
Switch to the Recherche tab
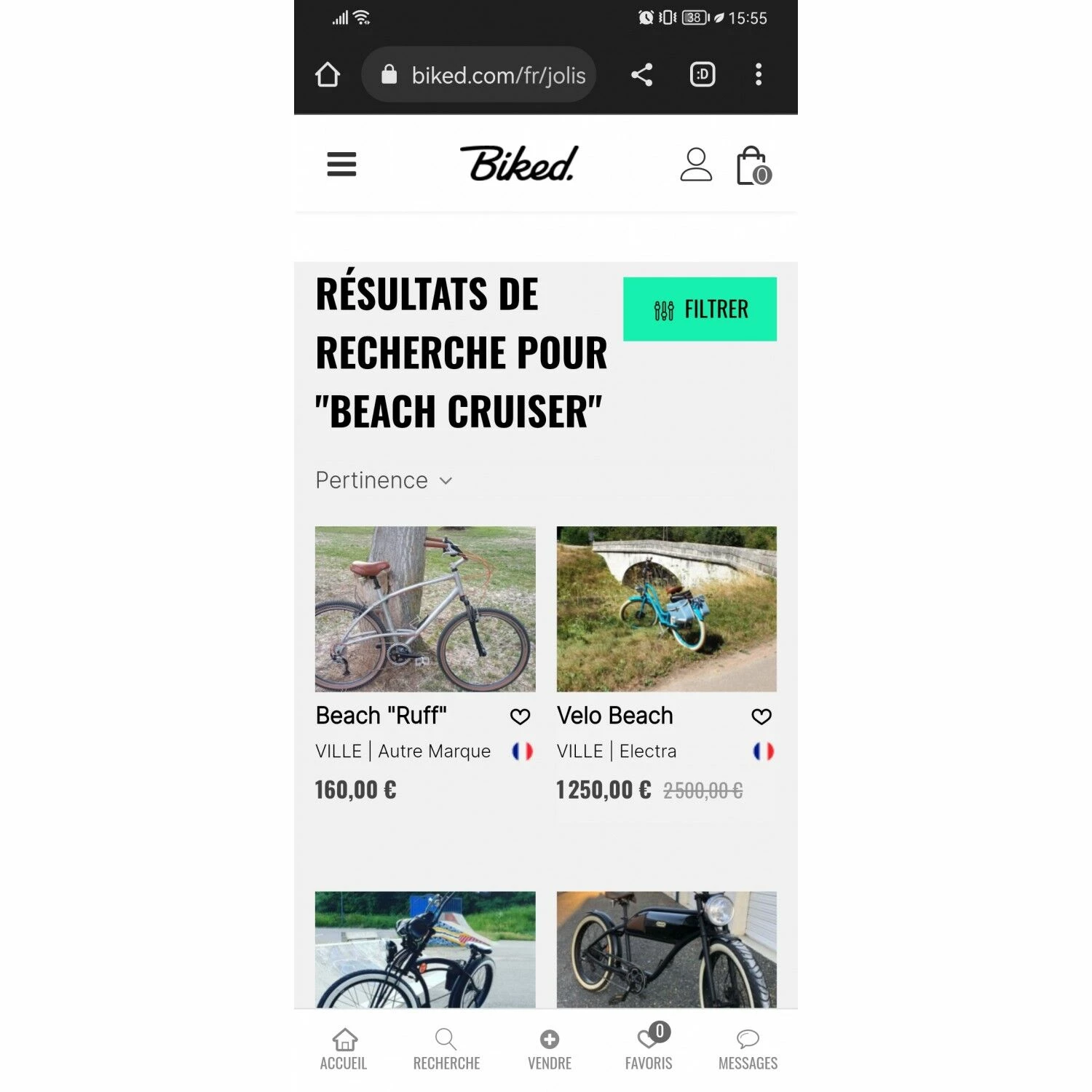coord(446,1049)
